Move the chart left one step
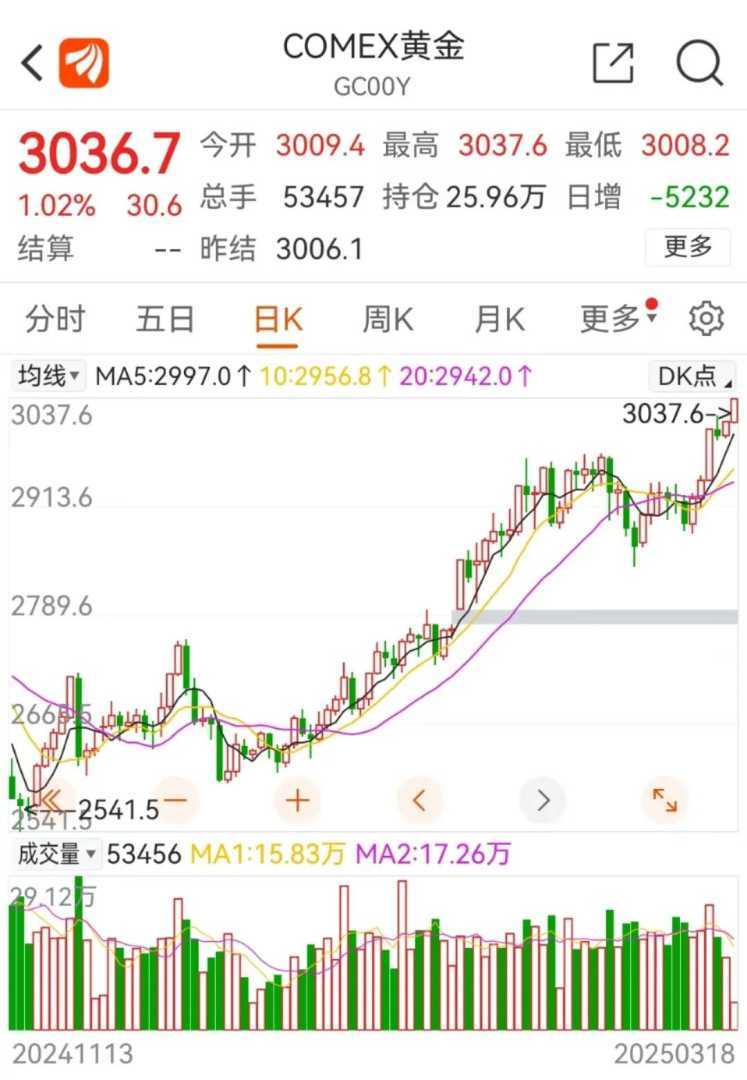 tap(420, 800)
